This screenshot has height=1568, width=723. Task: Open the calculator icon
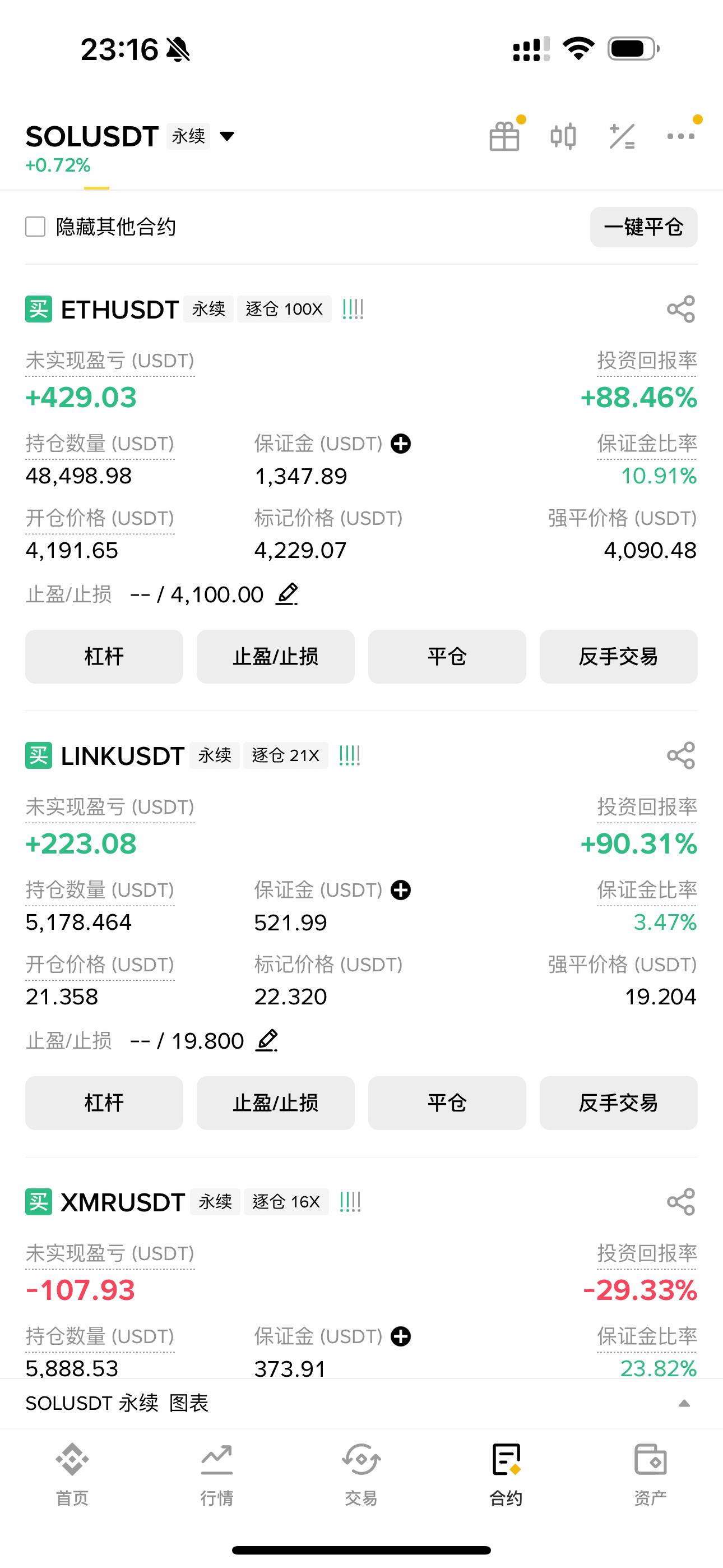(x=622, y=136)
